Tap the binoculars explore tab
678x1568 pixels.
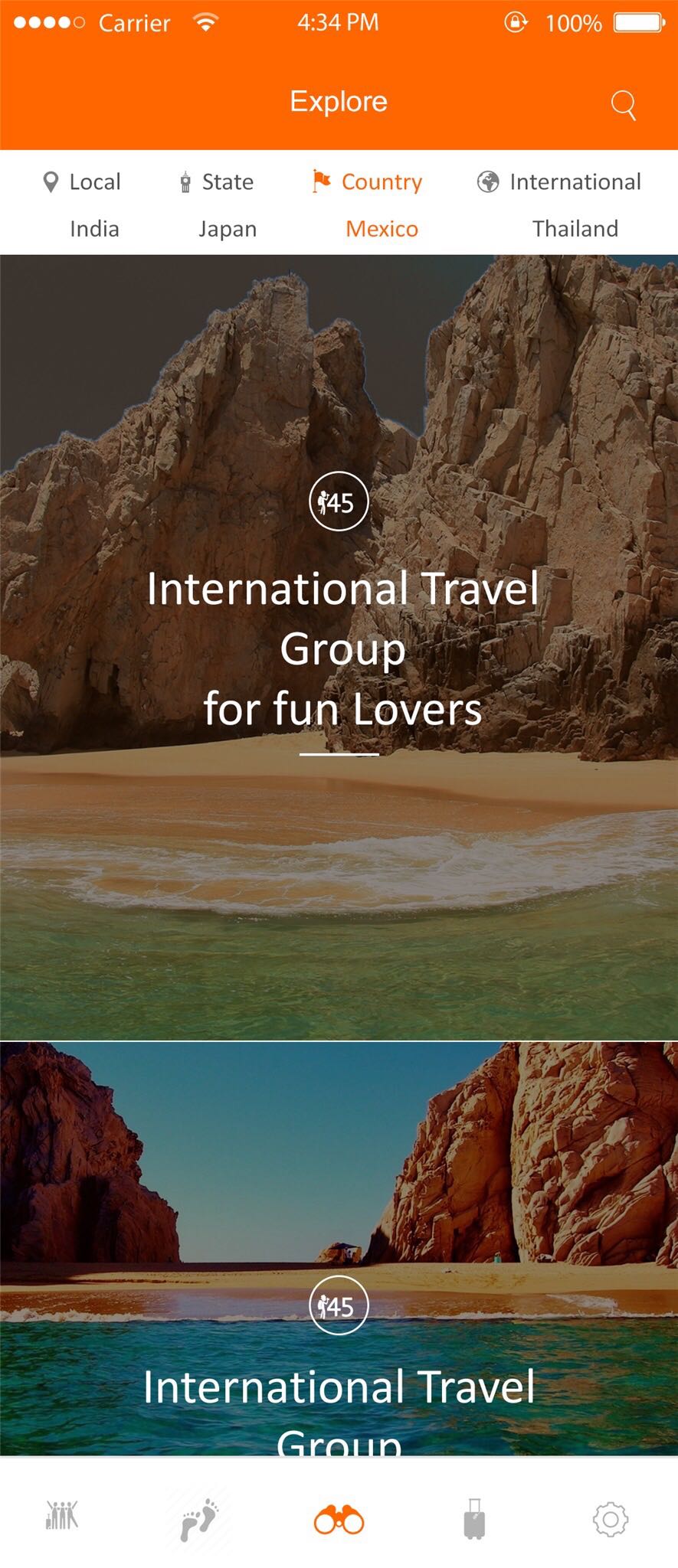click(x=339, y=1518)
